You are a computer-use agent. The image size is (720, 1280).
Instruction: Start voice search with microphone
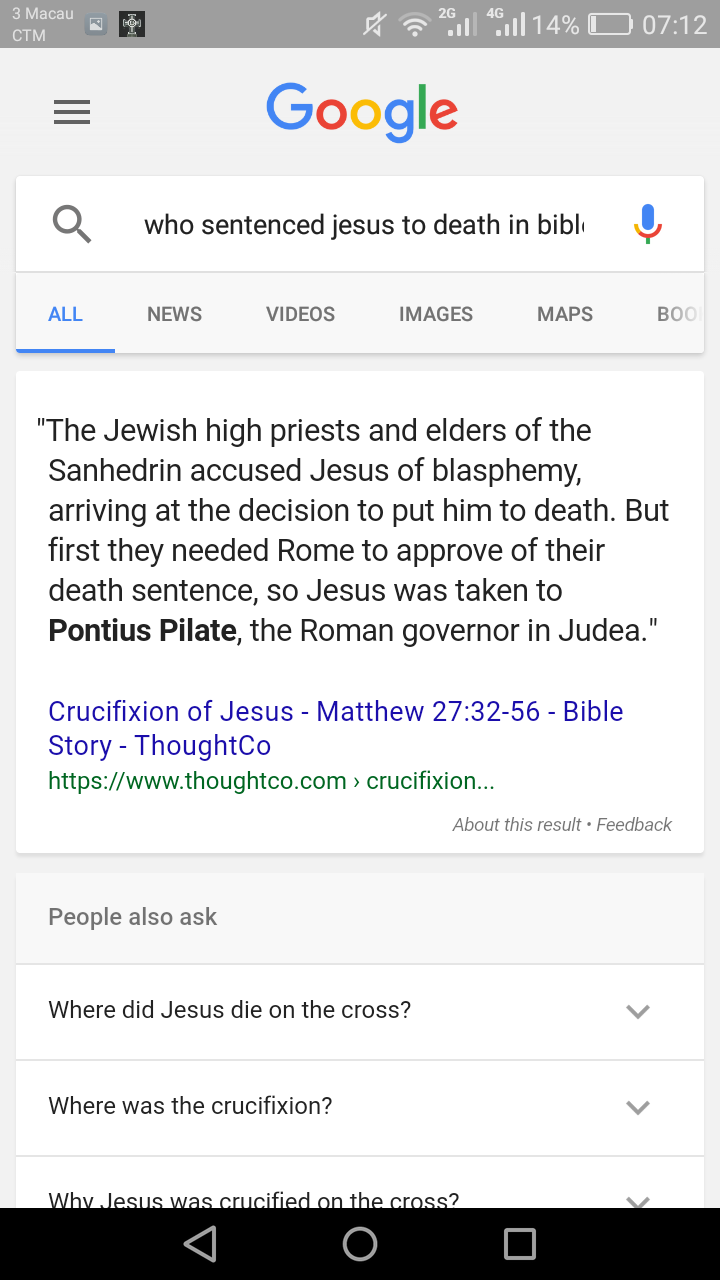[x=648, y=224]
